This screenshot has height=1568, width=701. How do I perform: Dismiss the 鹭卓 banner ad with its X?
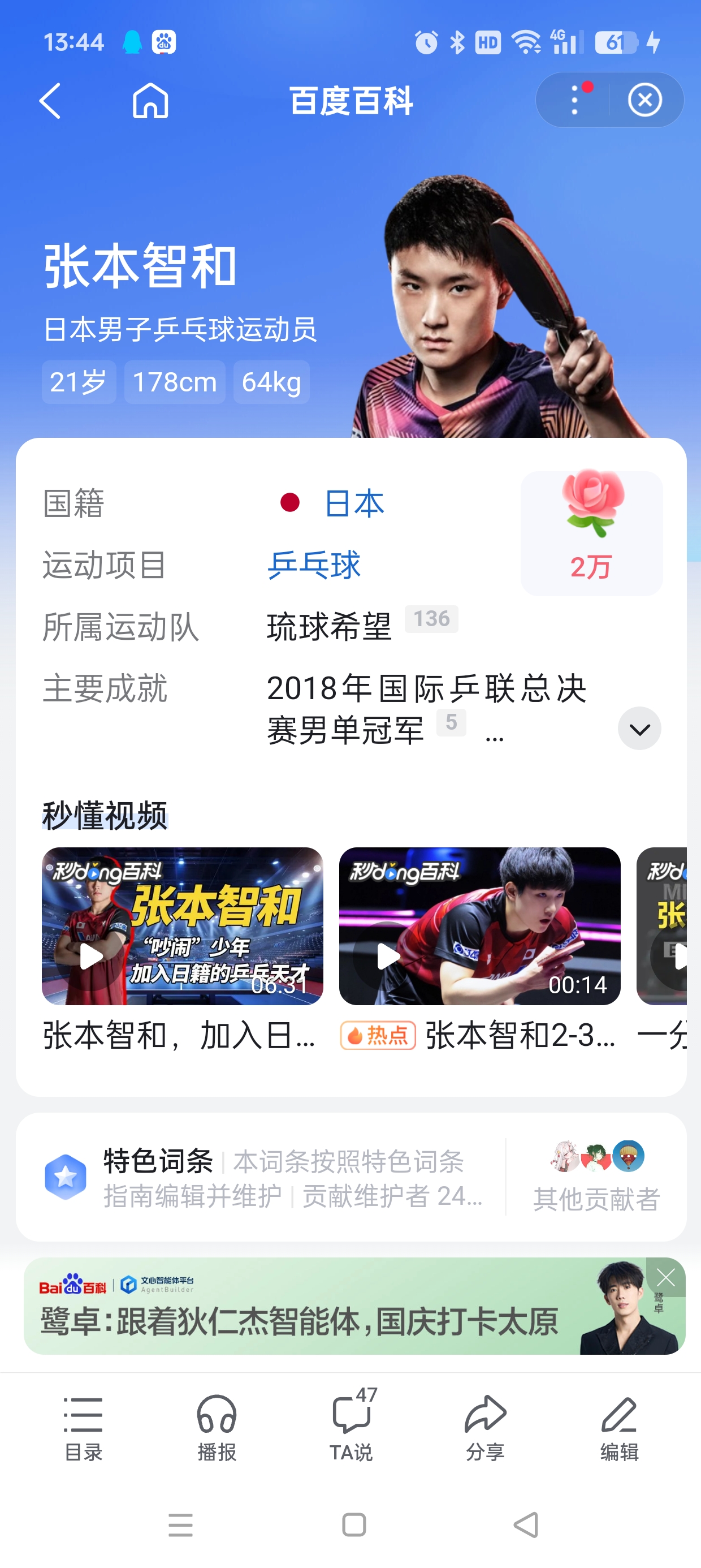point(666,1277)
